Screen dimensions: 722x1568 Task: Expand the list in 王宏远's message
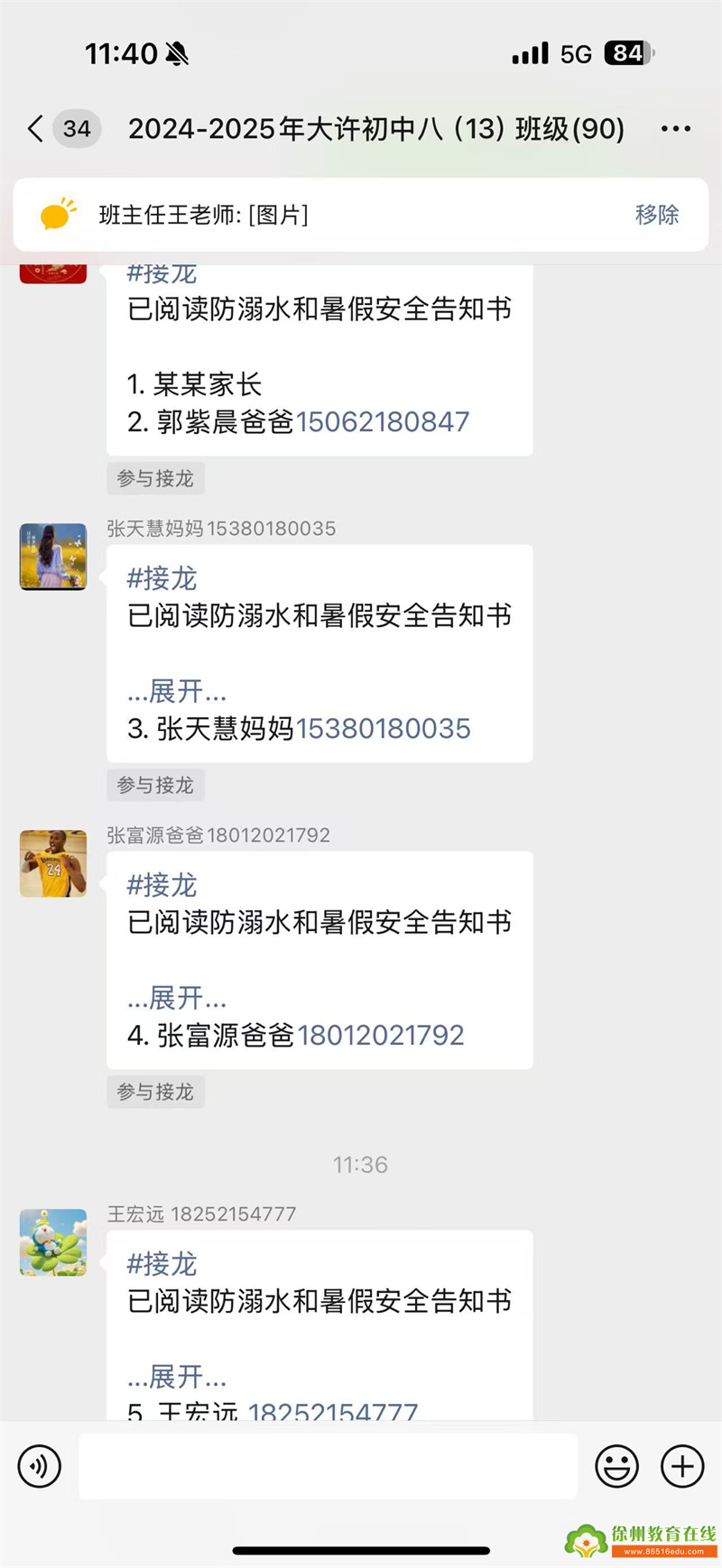click(x=176, y=1377)
